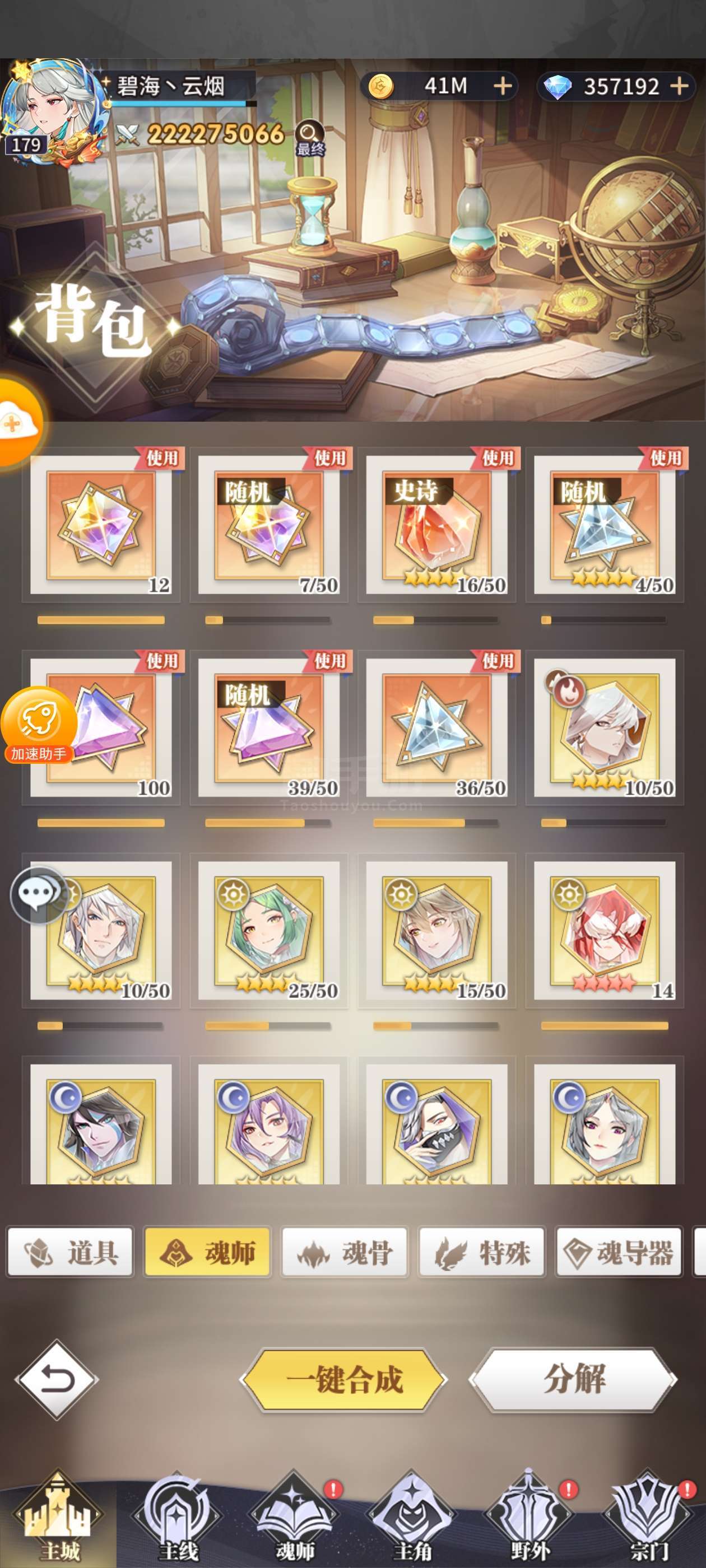Select the 史诗 shard item 16/50
The height and width of the screenshot is (1568, 706).
[436, 525]
